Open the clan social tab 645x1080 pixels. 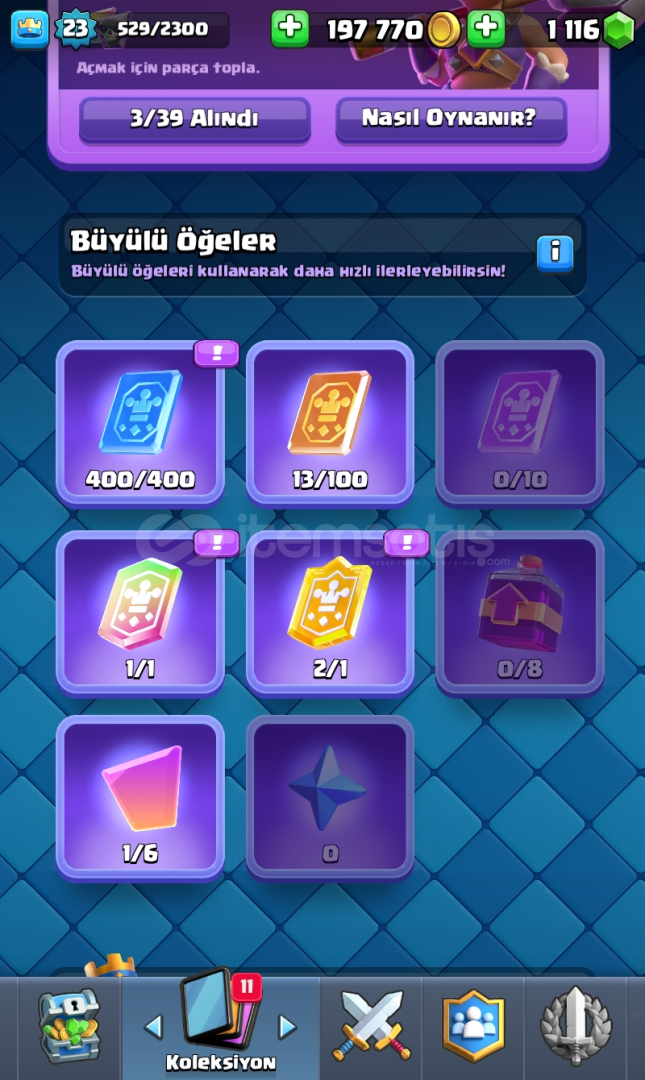point(473,1027)
